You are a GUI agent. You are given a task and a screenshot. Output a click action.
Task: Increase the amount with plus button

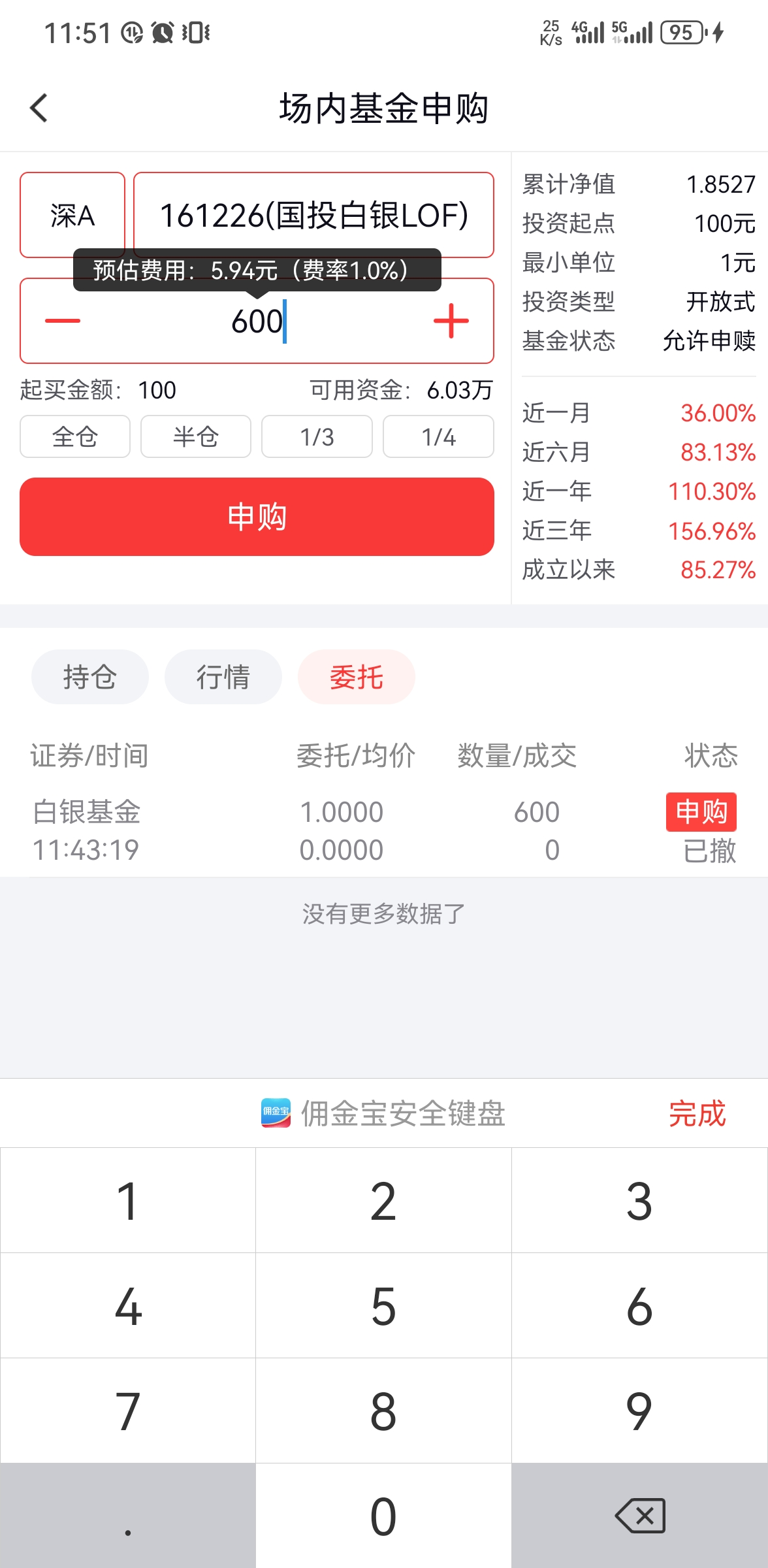[x=451, y=321]
